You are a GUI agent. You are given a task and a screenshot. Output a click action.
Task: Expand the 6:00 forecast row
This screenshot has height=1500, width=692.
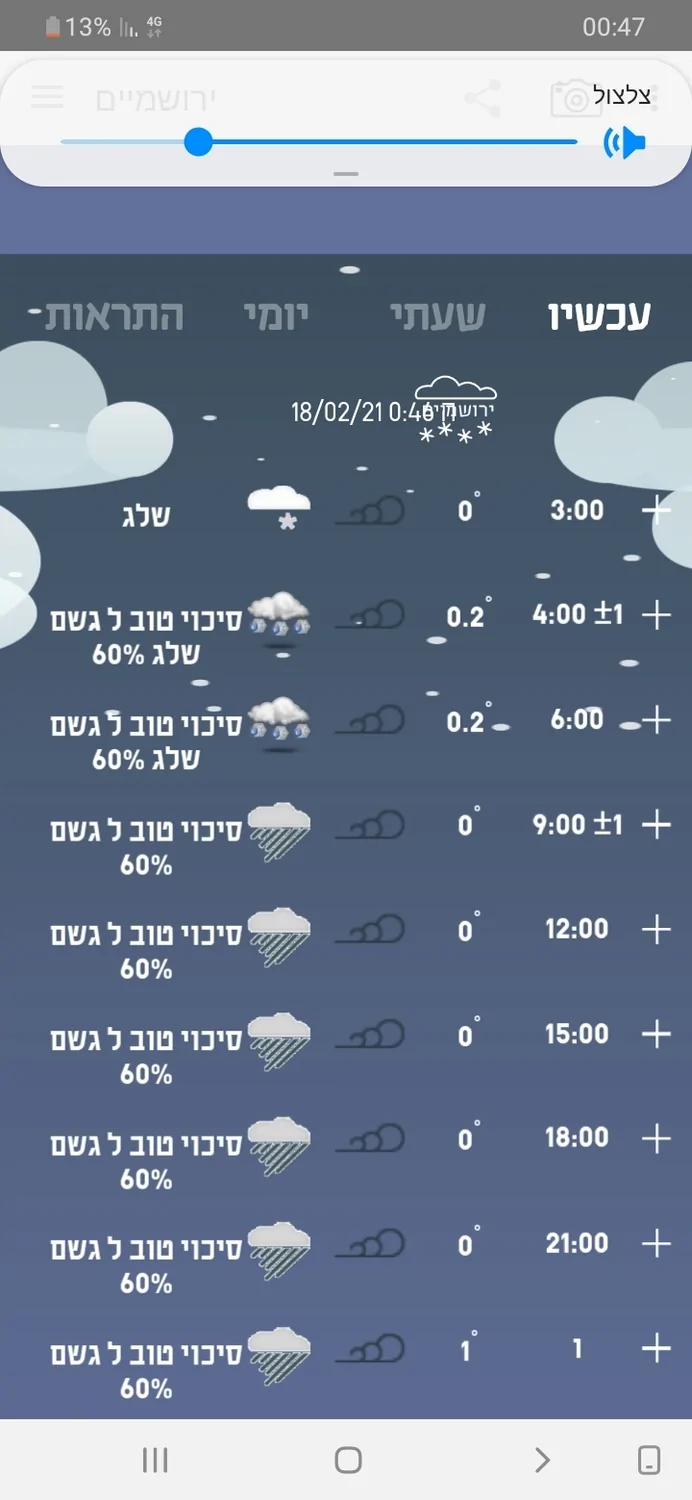656,720
